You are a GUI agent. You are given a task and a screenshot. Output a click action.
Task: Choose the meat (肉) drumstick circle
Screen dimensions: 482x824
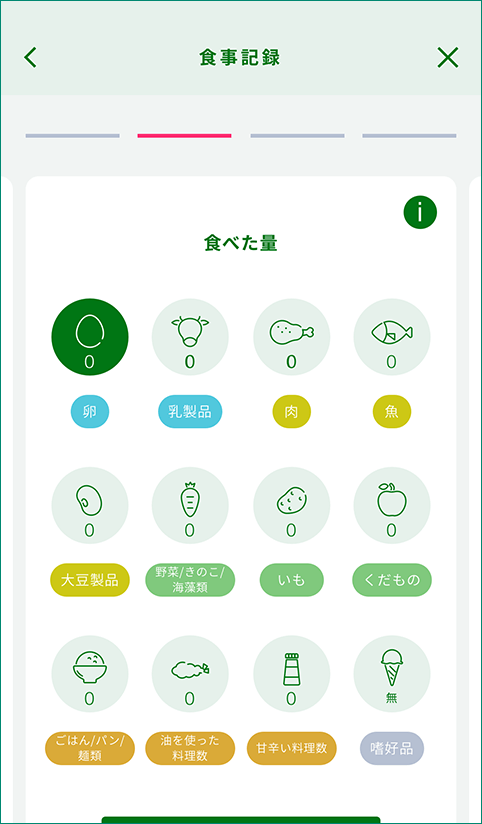(292, 337)
